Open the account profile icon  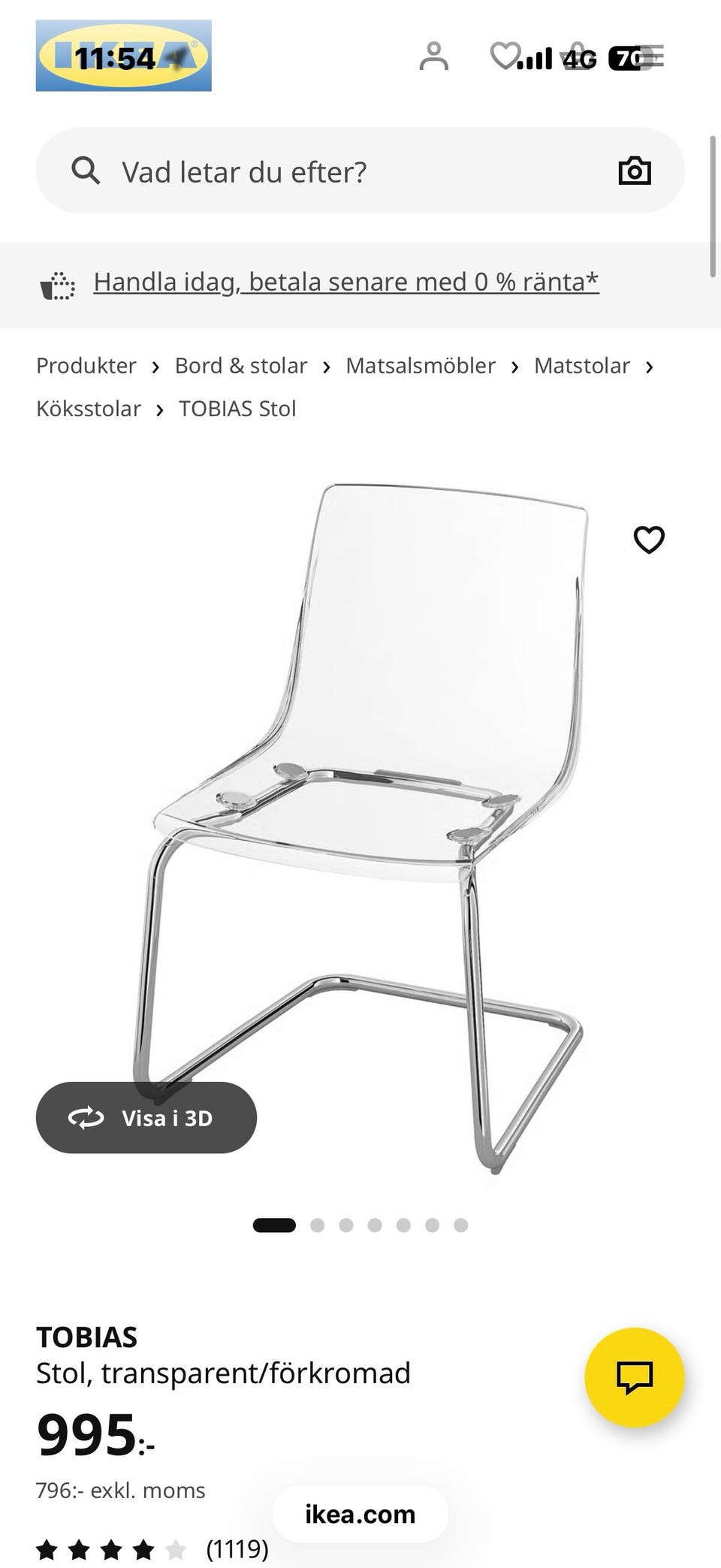pos(433,57)
